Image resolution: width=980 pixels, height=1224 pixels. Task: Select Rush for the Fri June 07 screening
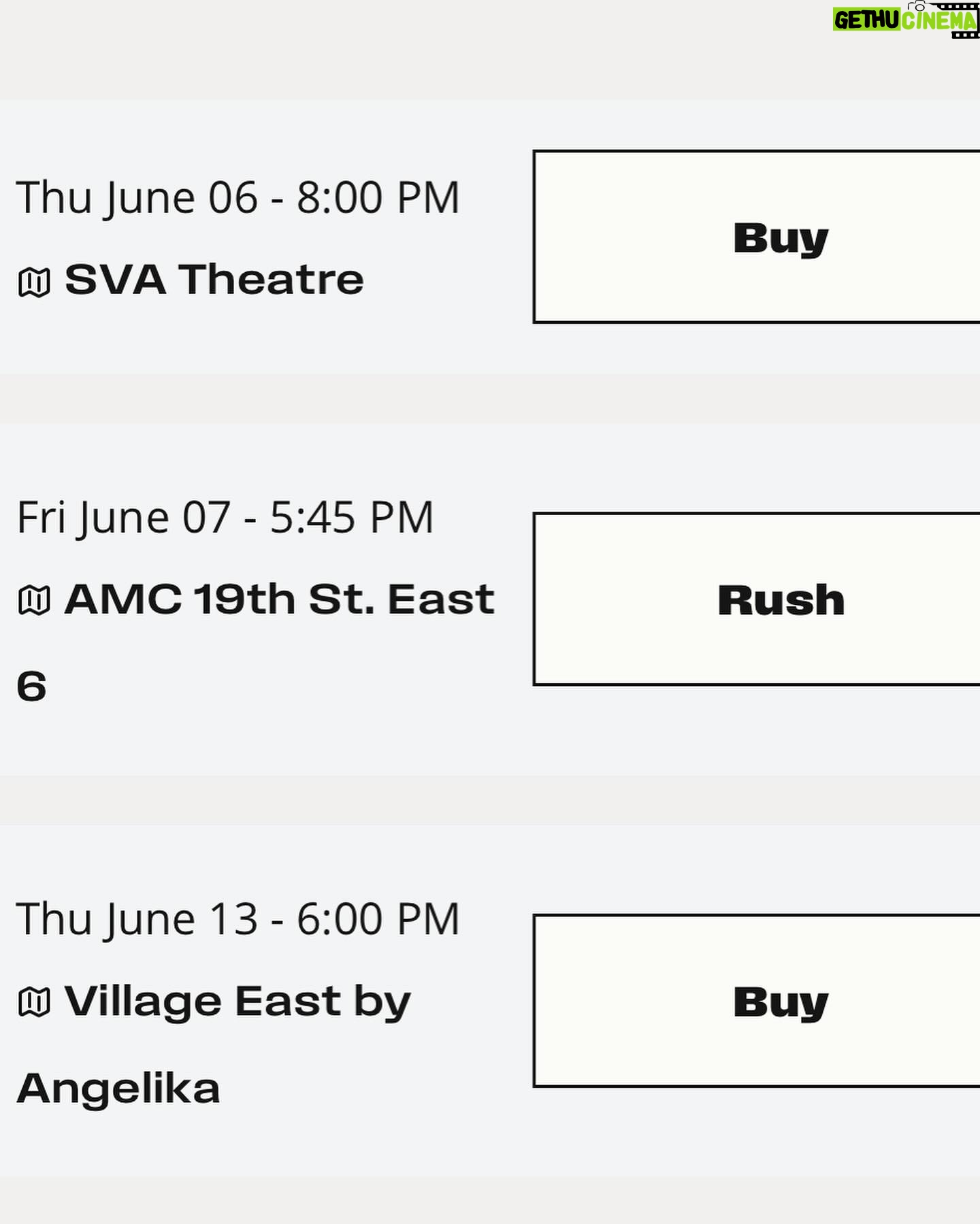[x=755, y=599]
